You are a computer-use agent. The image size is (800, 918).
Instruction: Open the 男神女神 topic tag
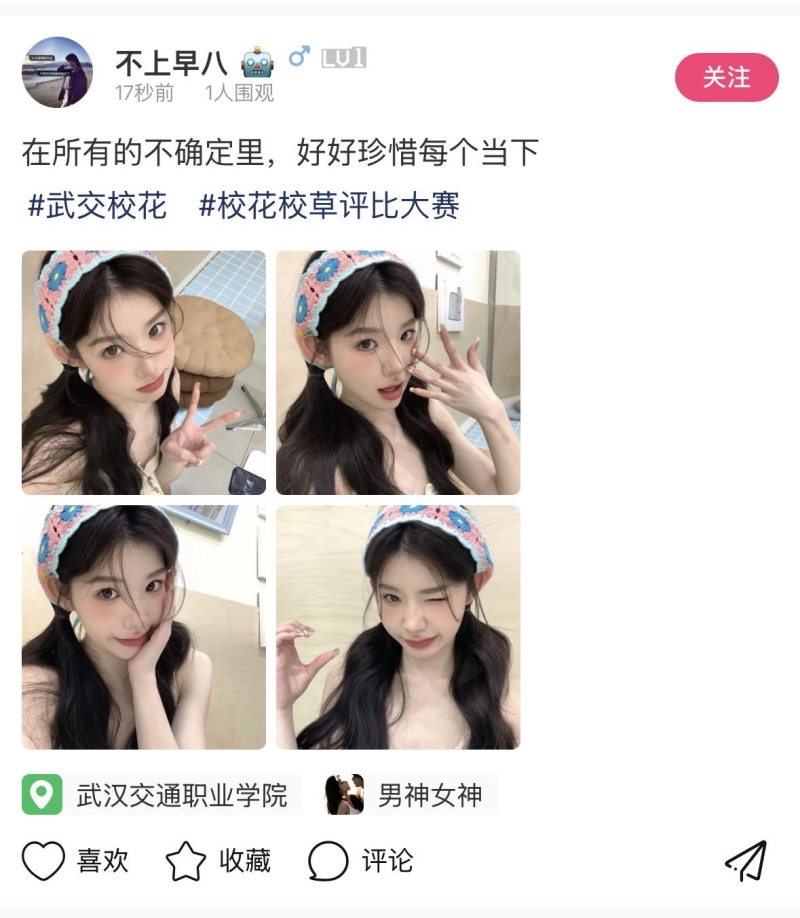point(411,795)
